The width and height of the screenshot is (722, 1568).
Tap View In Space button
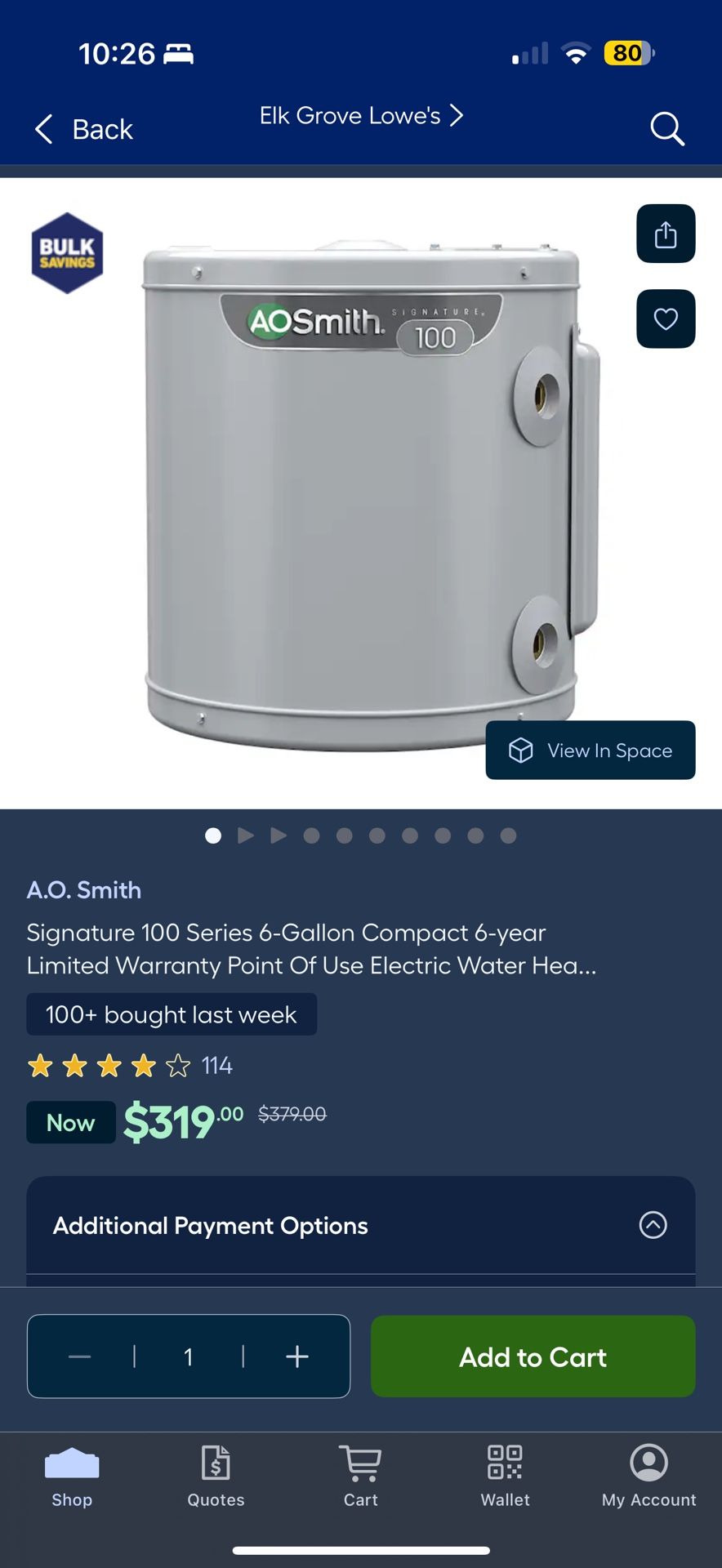[591, 750]
